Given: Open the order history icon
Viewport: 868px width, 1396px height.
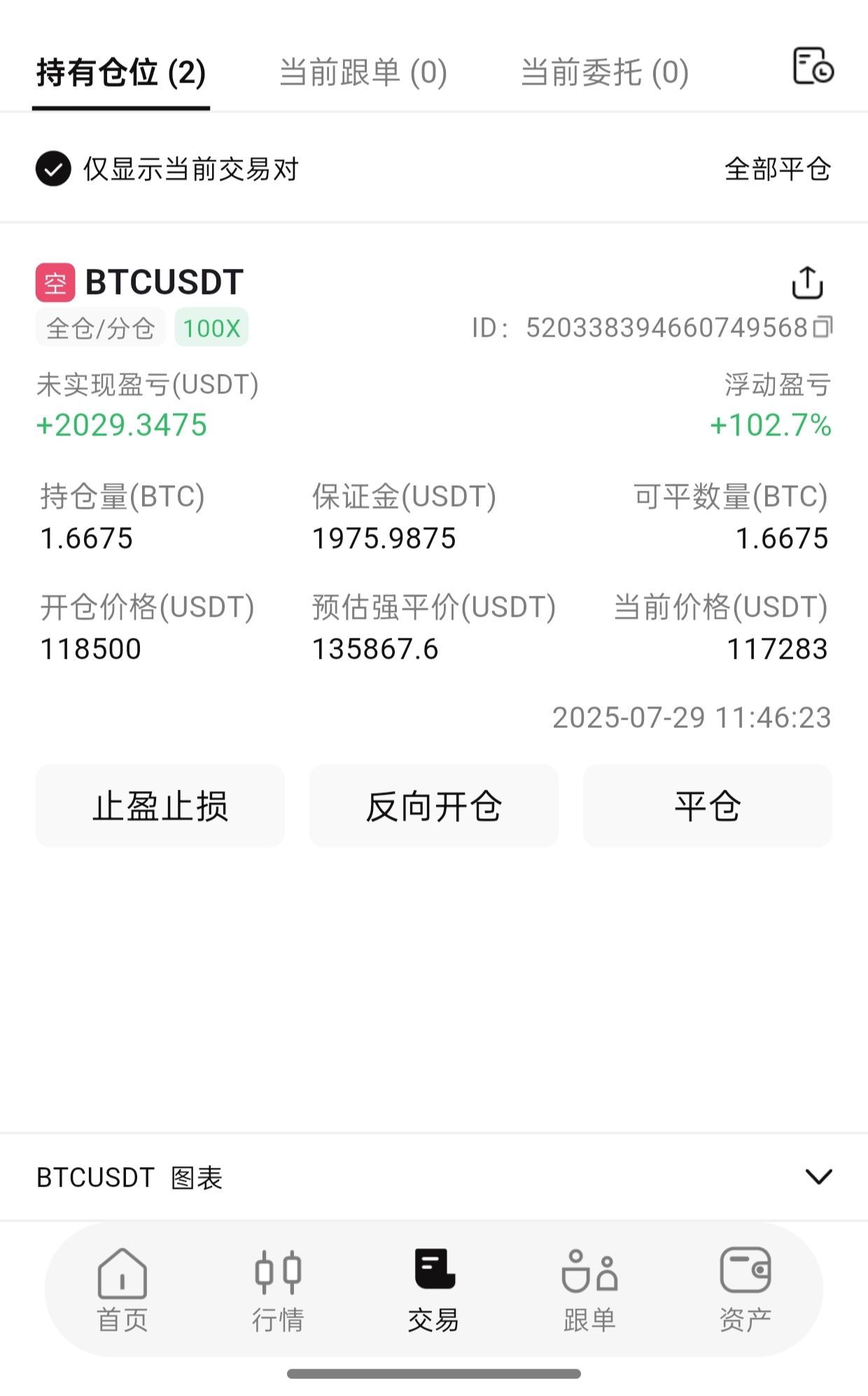Looking at the screenshot, I should pyautogui.click(x=812, y=67).
